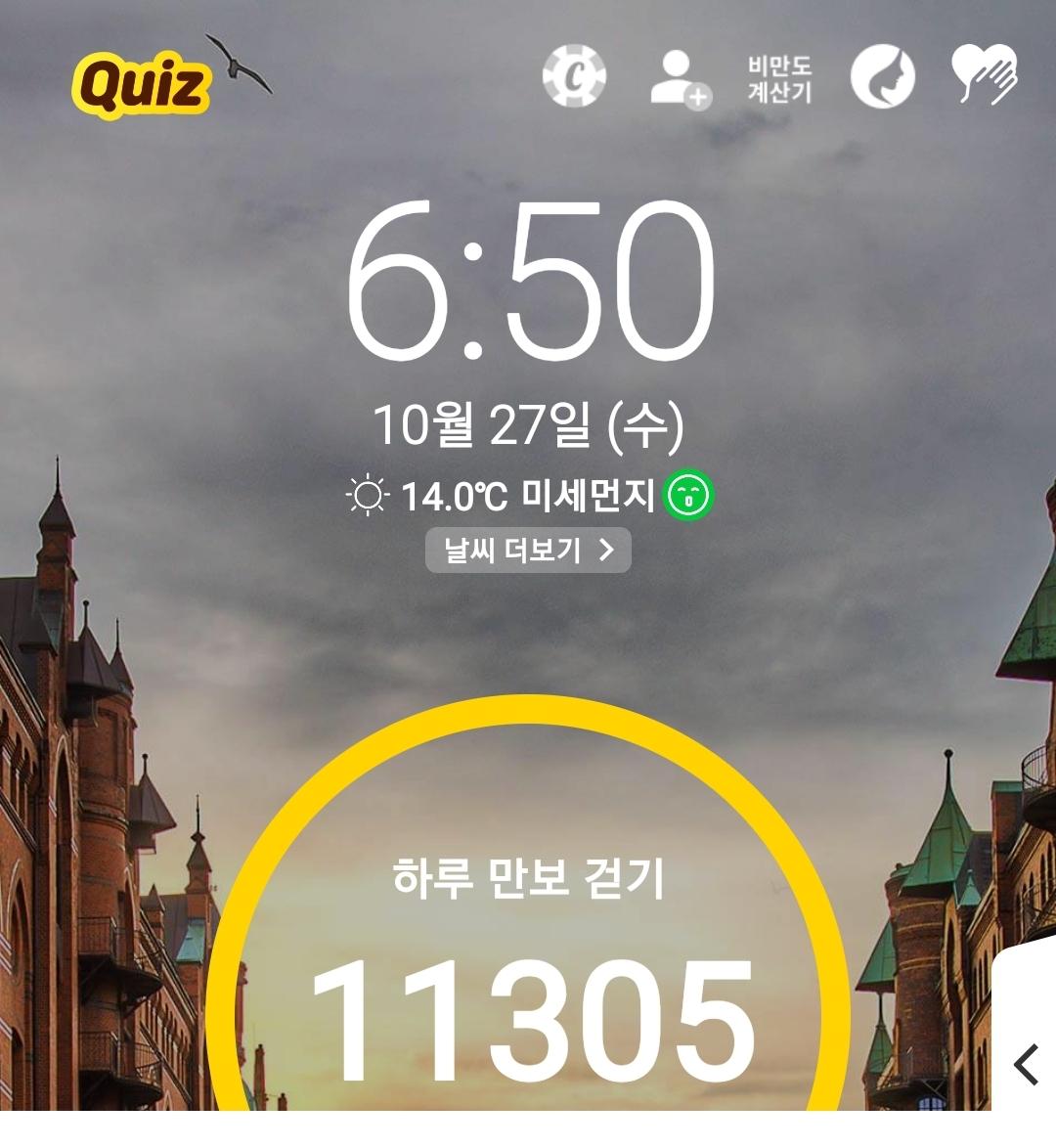Tap the add friend icon
The image size is (1056, 1148).
680,78
